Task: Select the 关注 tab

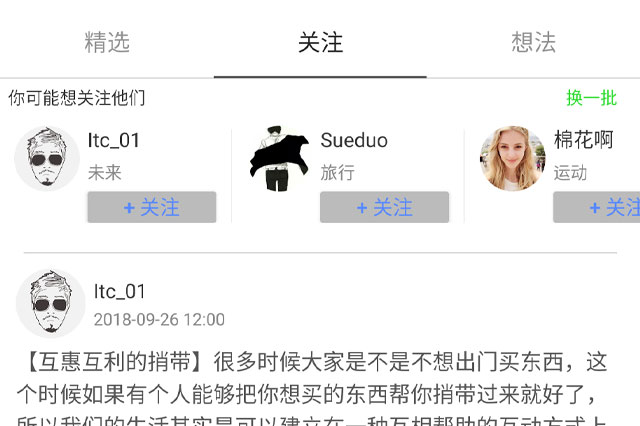Action: tap(320, 42)
